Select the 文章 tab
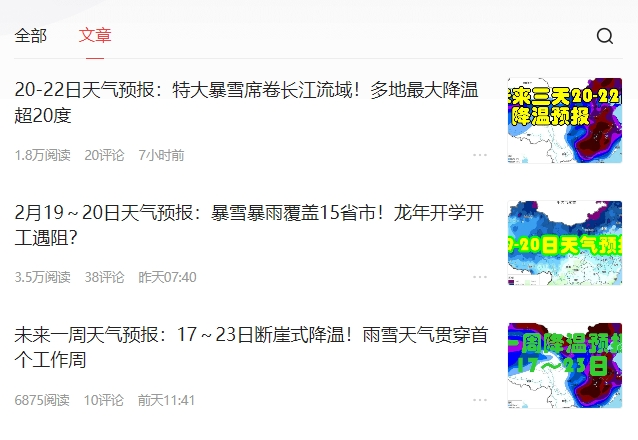 95,36
